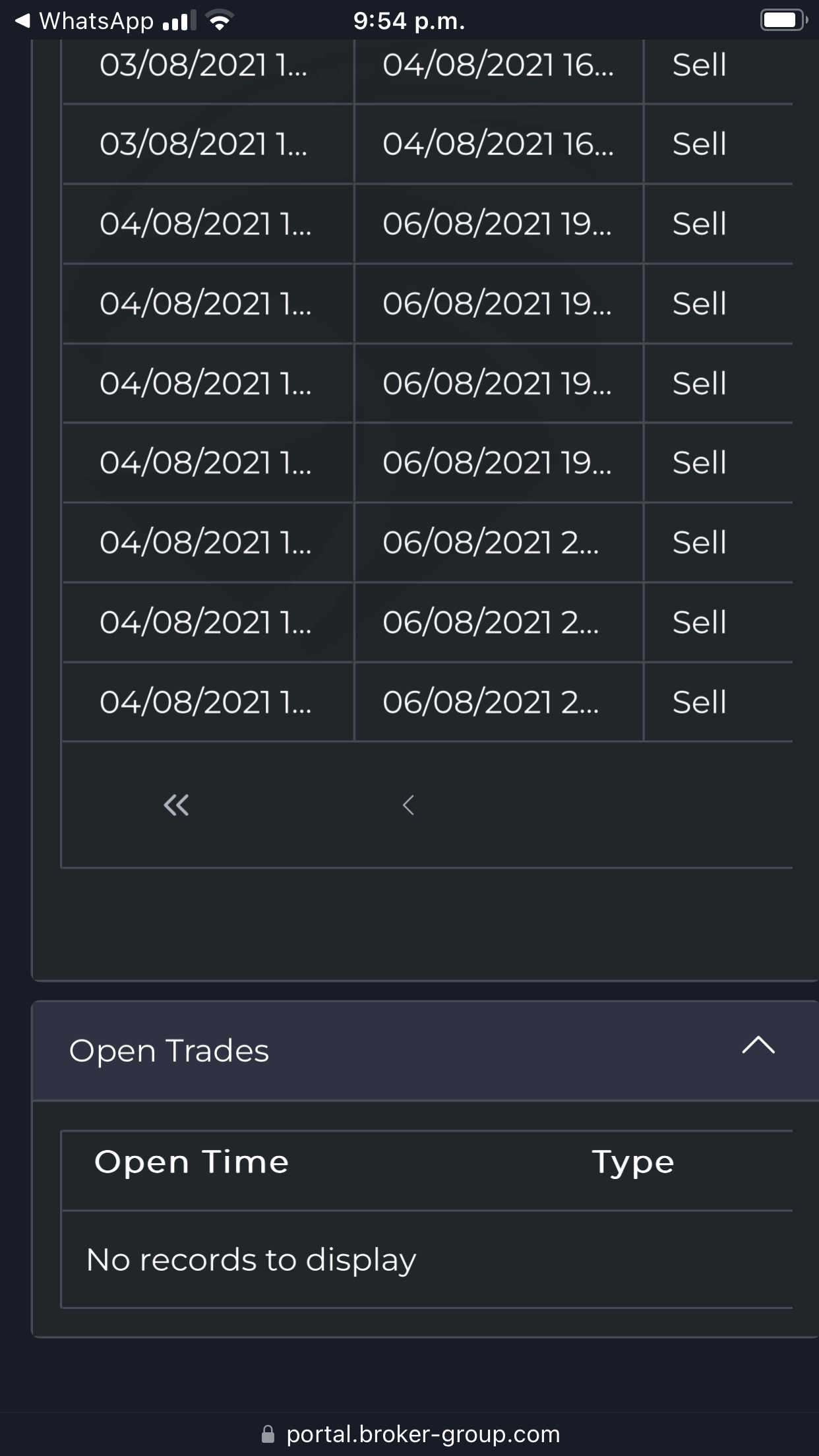The height and width of the screenshot is (1456, 819).
Task: Return to WhatsApp via status bar
Action: point(84,21)
